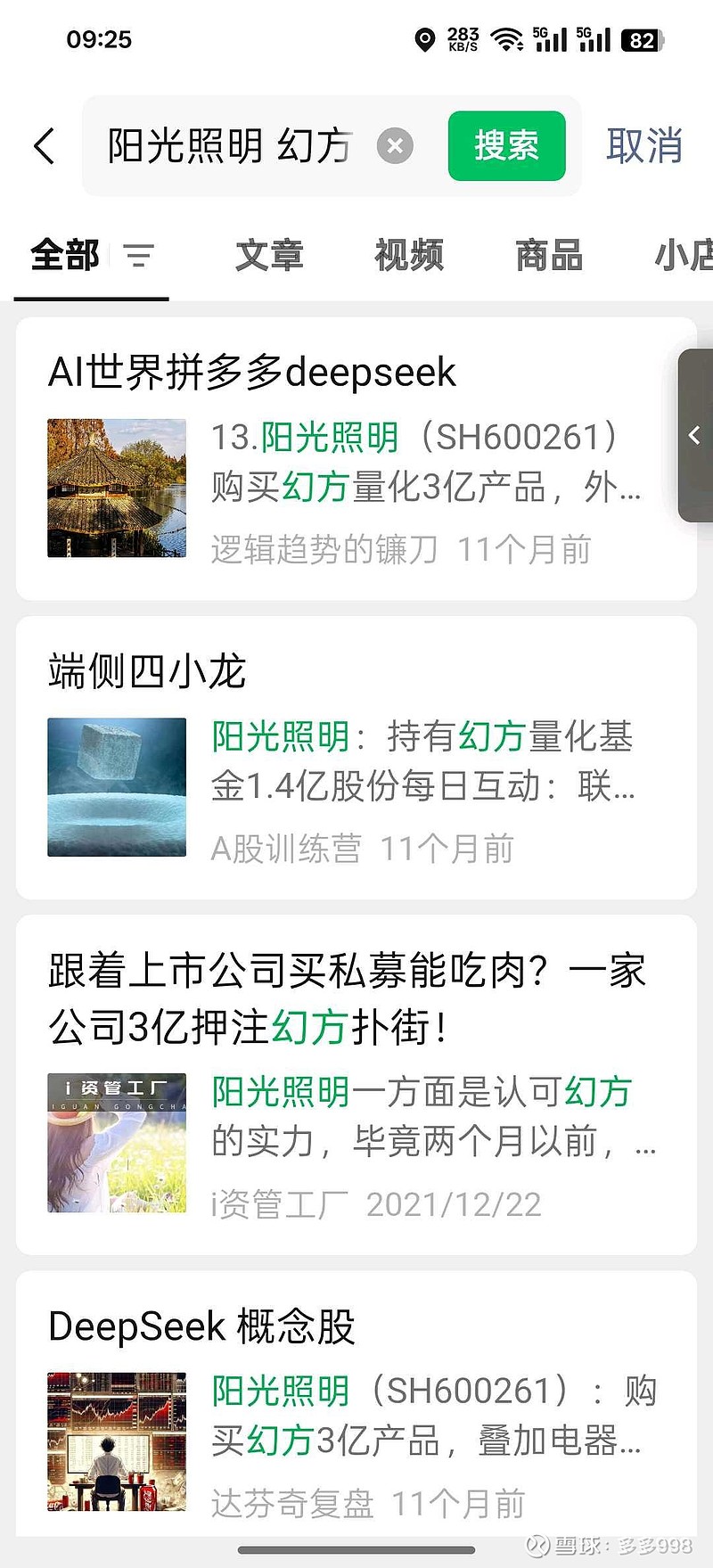This screenshot has width=713, height=1568.
Task: Switch to the 文章 tab
Action: (269, 256)
